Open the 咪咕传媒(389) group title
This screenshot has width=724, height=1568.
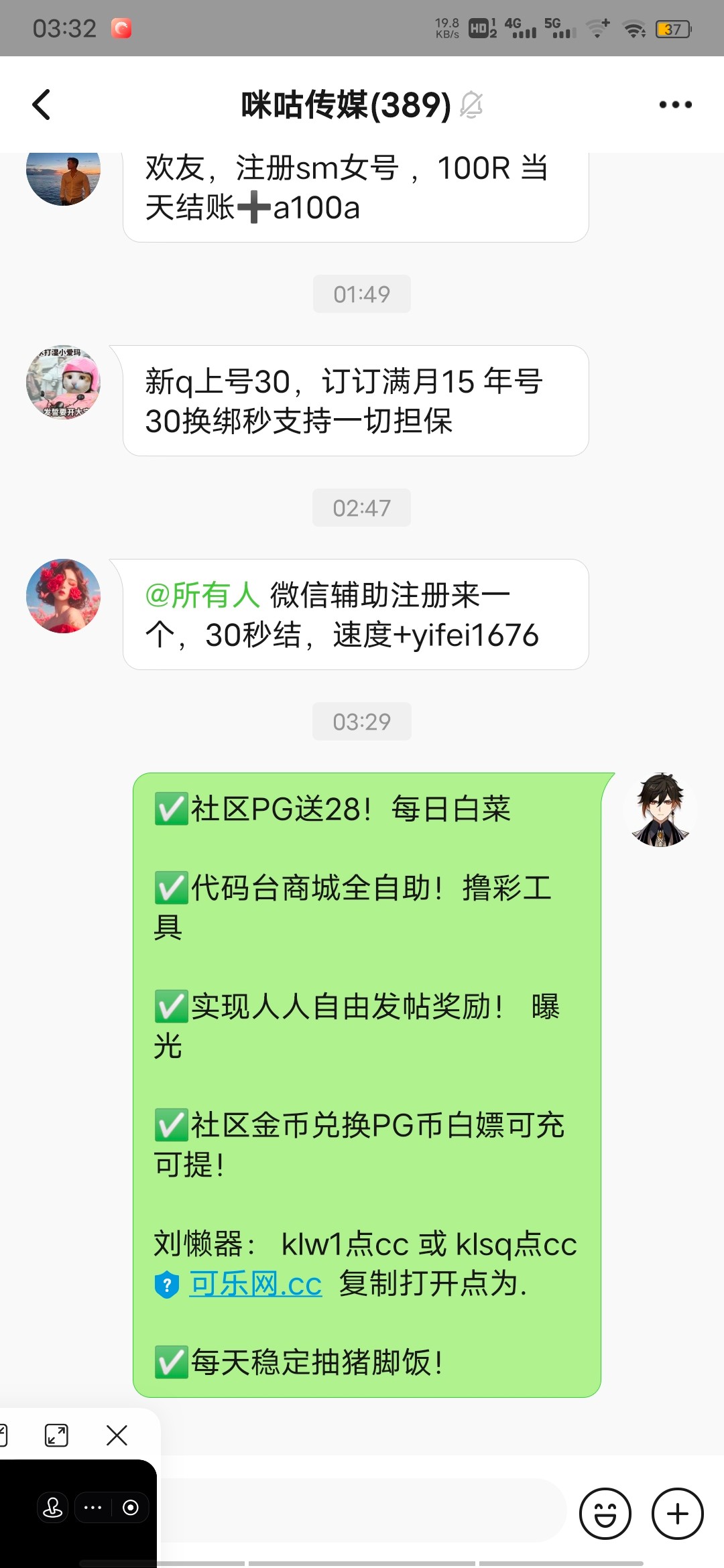(344, 105)
